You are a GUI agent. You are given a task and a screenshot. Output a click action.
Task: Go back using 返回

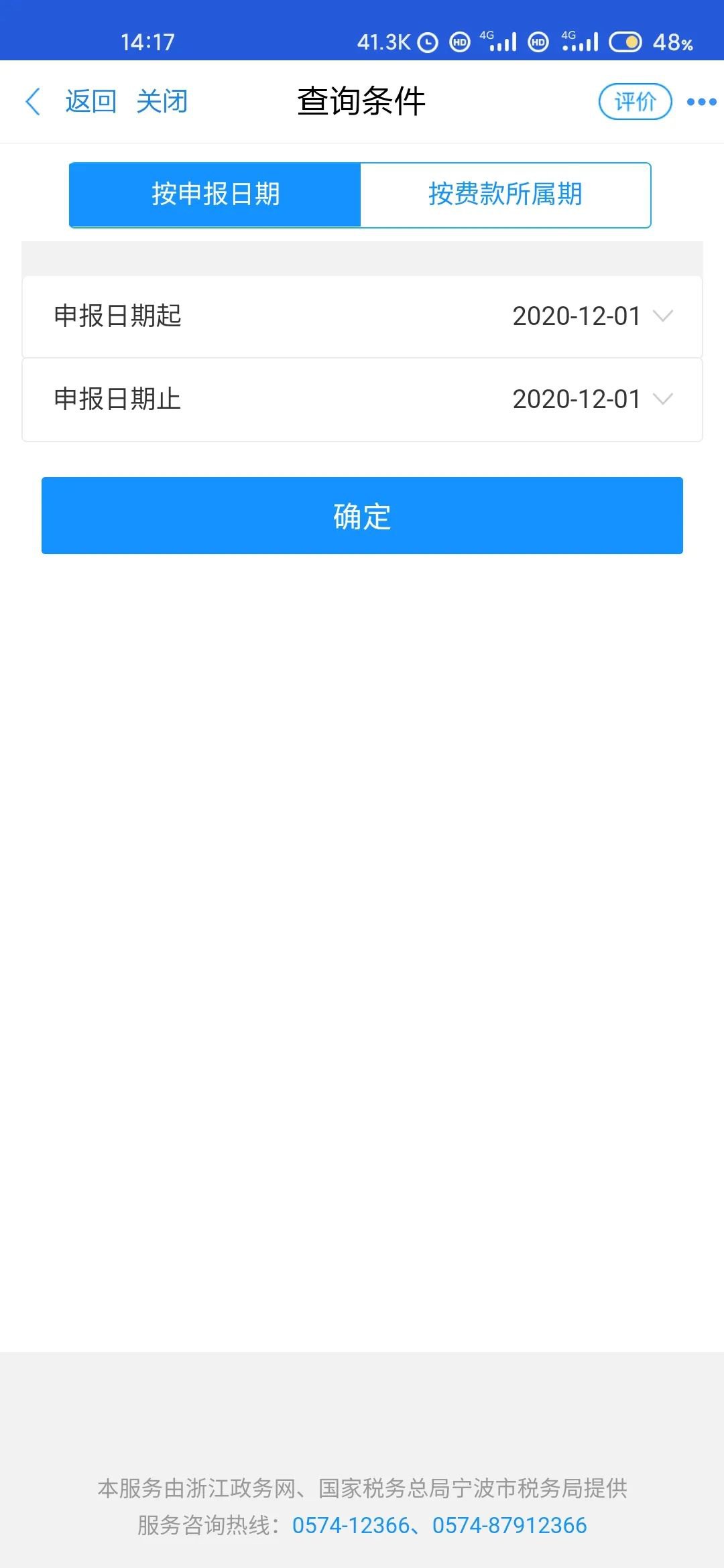tap(90, 102)
